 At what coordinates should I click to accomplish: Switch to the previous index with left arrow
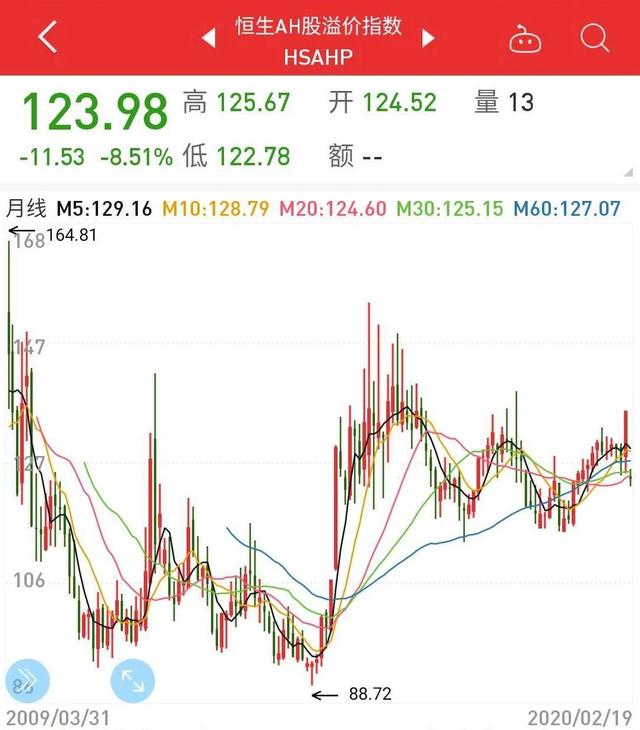coord(209,39)
